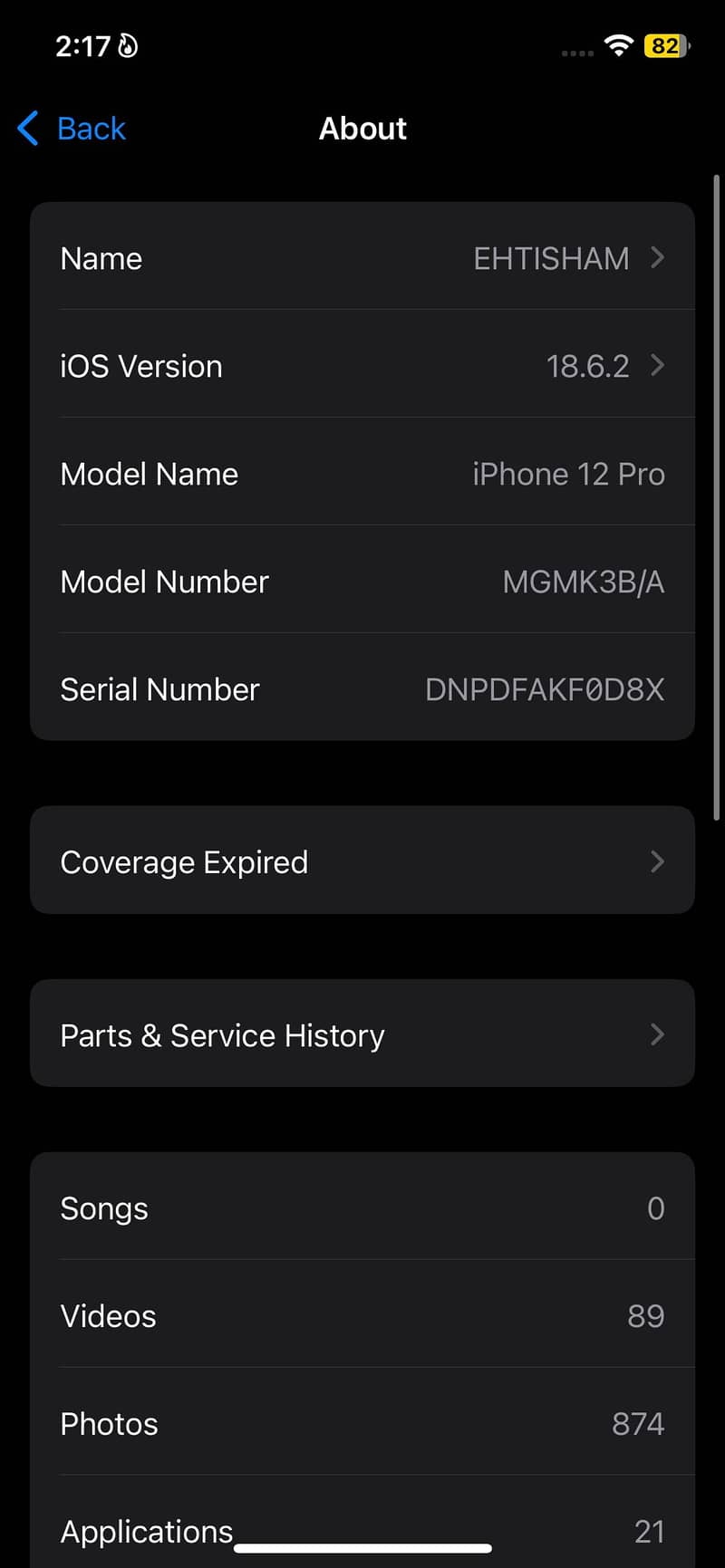725x1568 pixels.
Task: Tap the Back navigation label
Action: 91,129
